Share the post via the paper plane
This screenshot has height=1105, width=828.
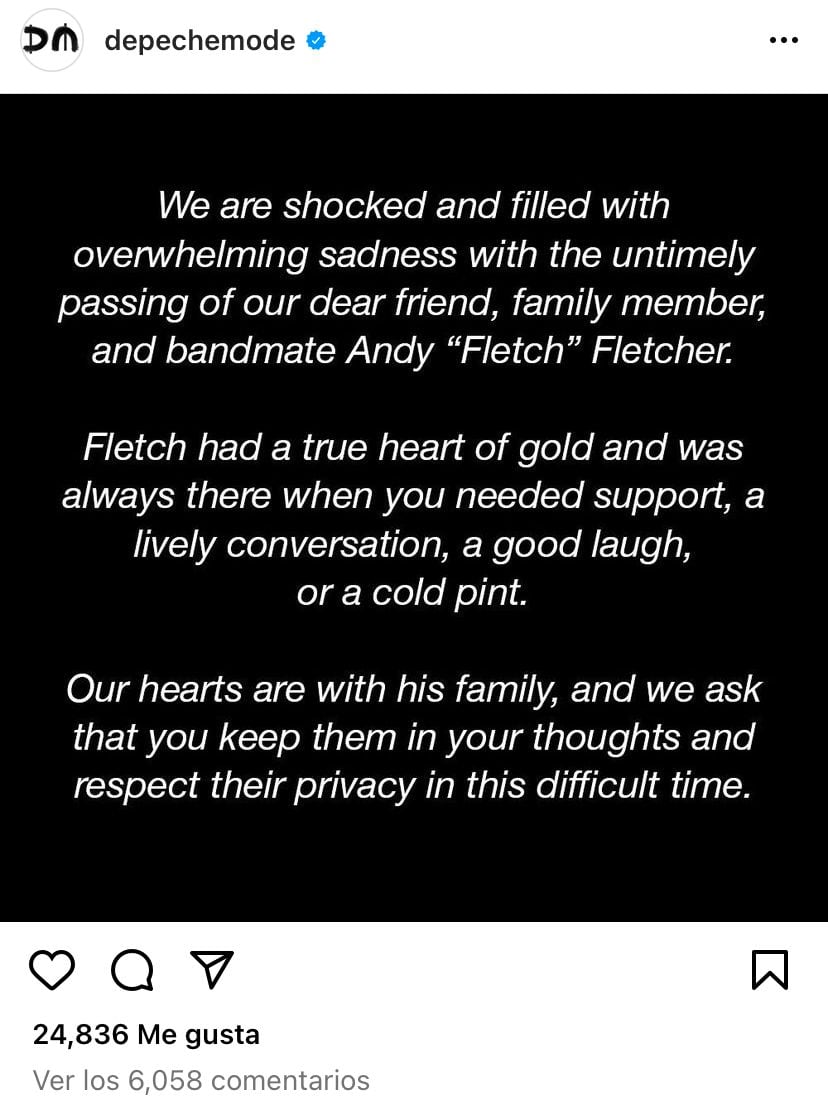(x=211, y=969)
